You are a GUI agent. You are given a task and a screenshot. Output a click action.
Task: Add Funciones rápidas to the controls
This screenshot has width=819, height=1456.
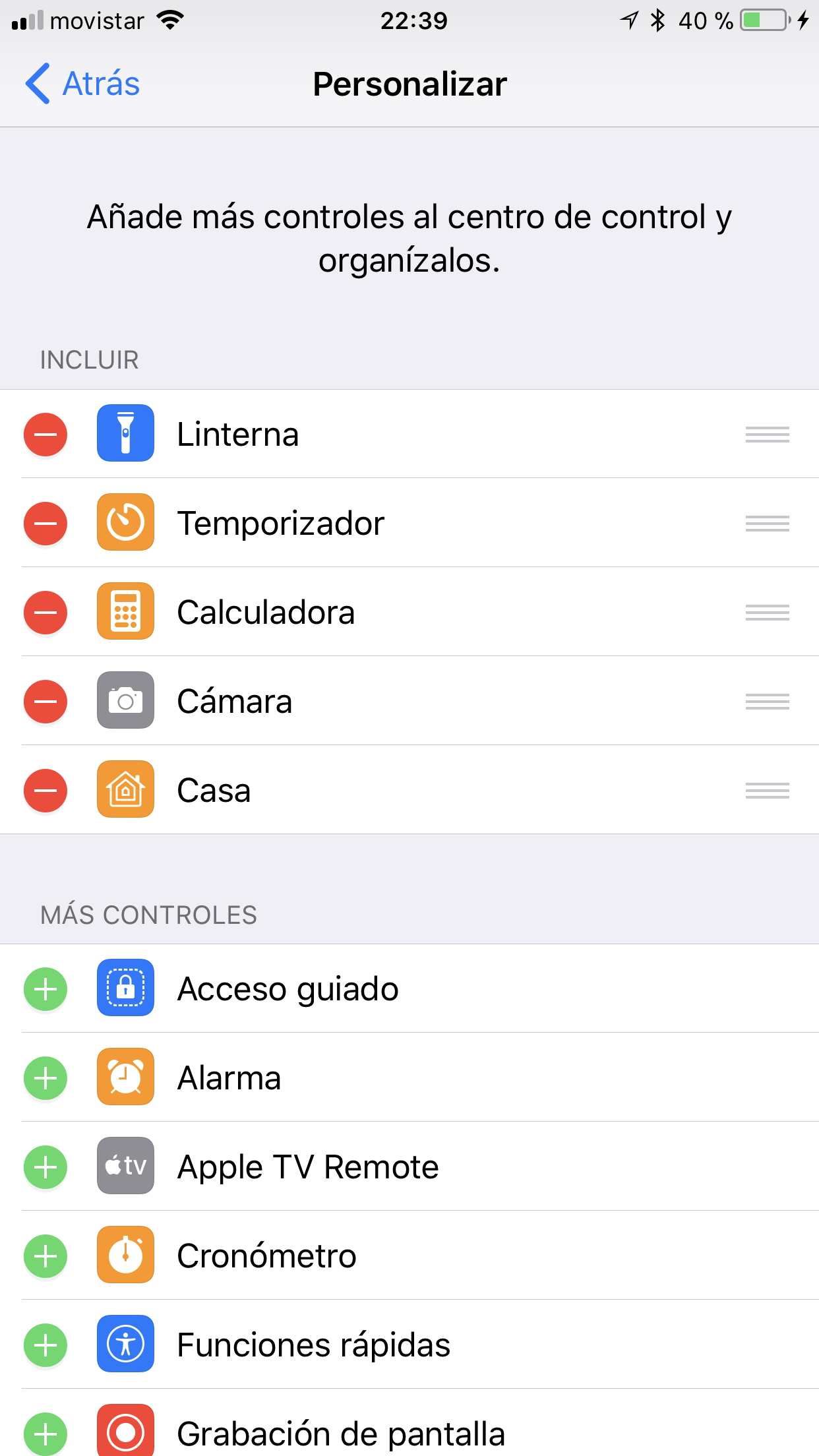45,1345
